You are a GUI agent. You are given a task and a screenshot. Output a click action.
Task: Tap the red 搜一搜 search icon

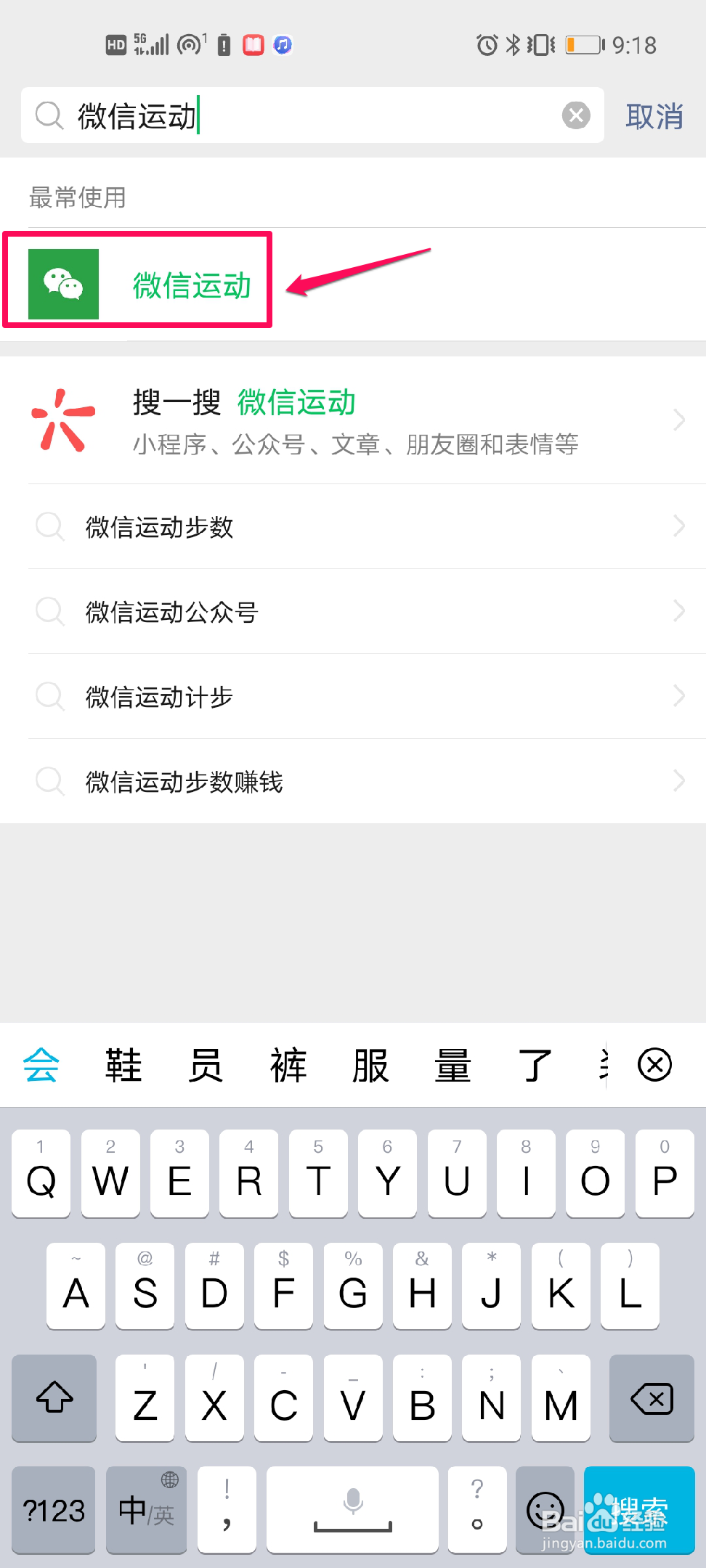point(62,421)
